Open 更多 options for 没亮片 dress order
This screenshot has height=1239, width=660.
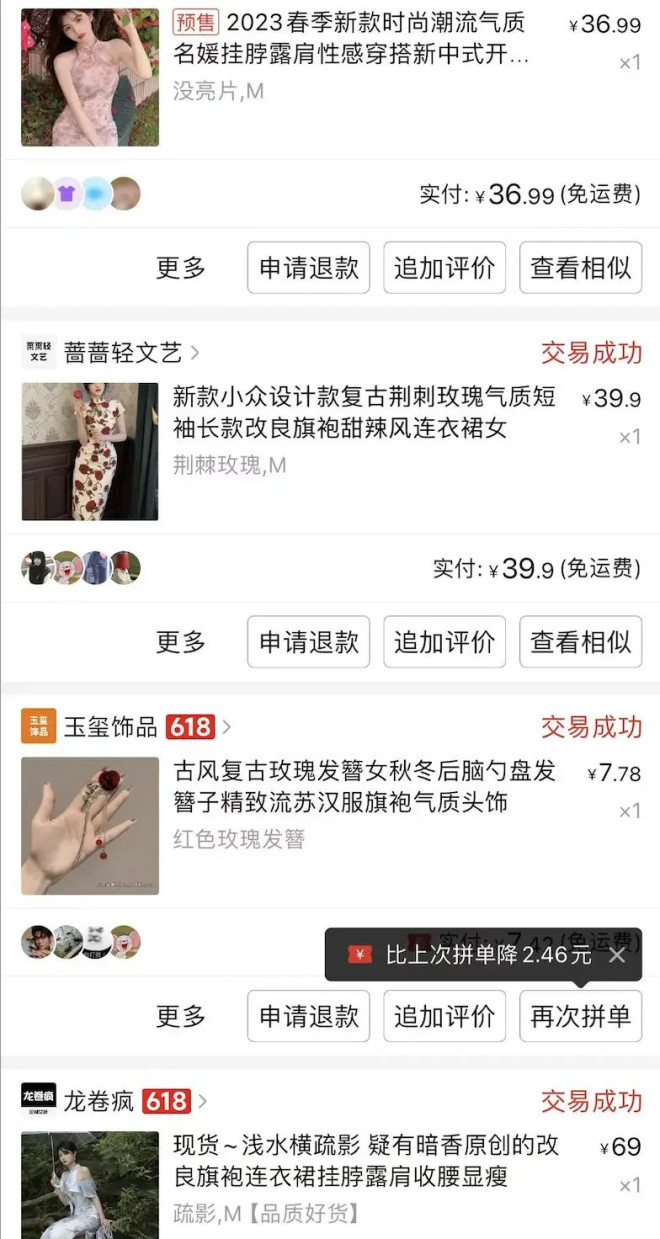pyautogui.click(x=181, y=268)
